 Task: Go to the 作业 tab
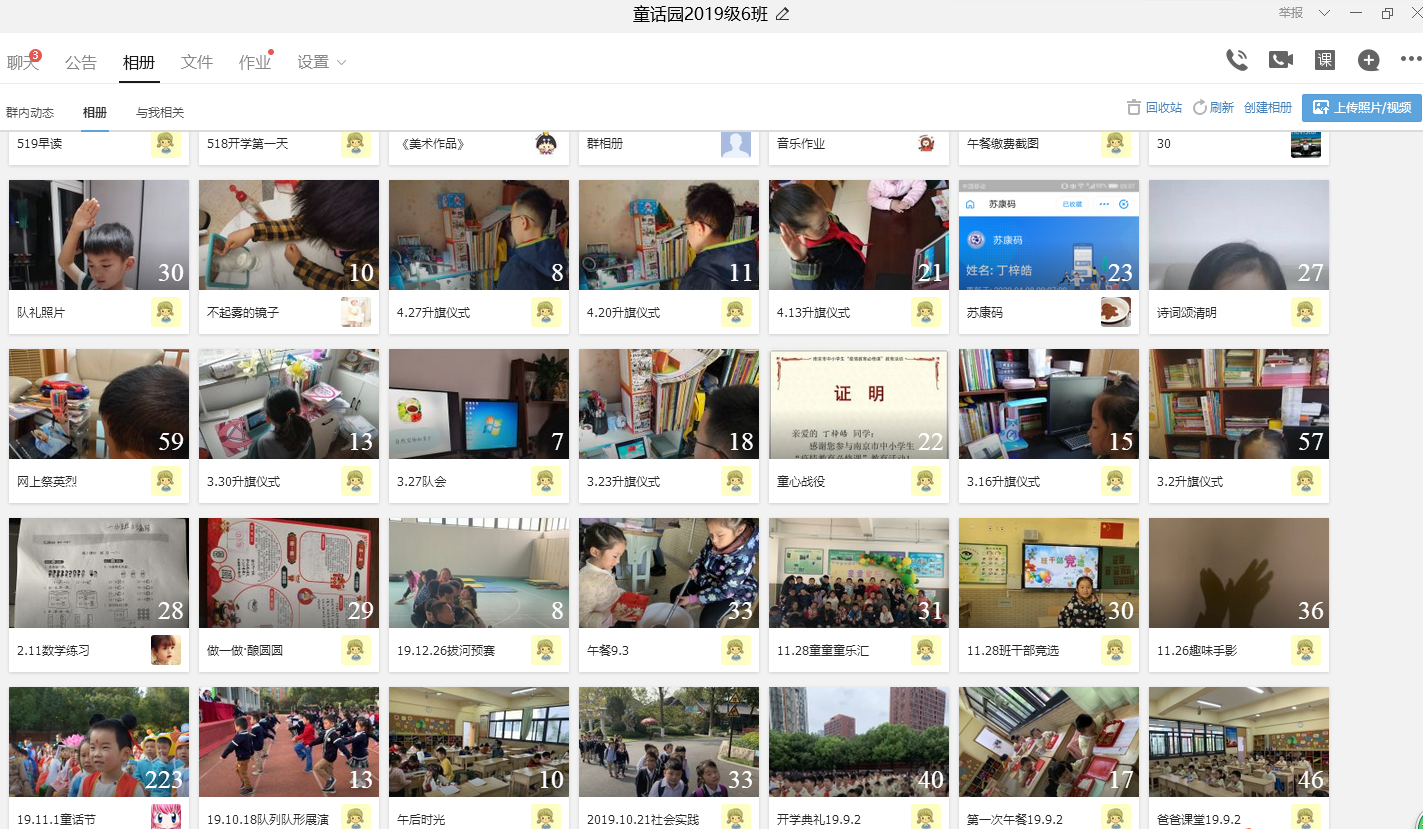pyautogui.click(x=254, y=62)
